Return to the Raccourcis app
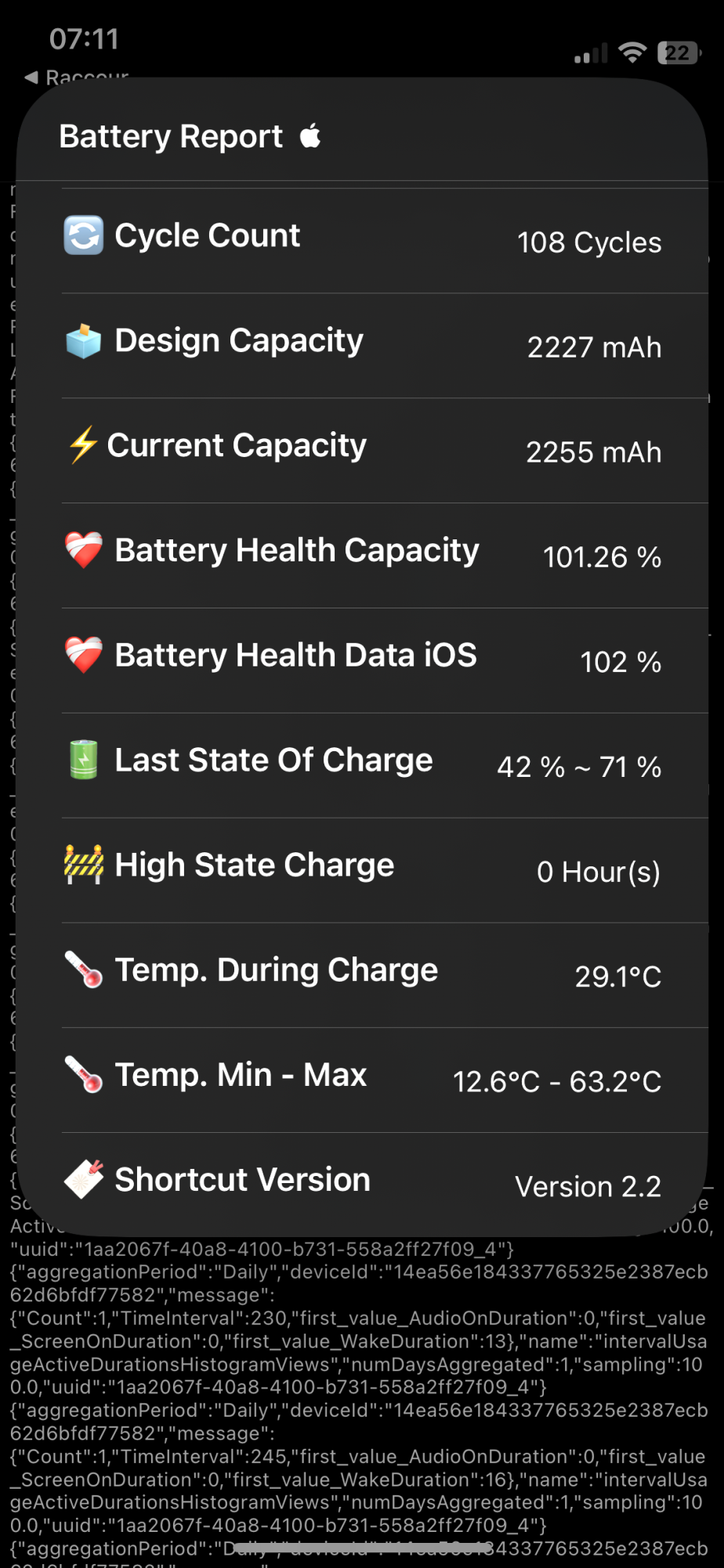724x1568 pixels. (x=77, y=77)
